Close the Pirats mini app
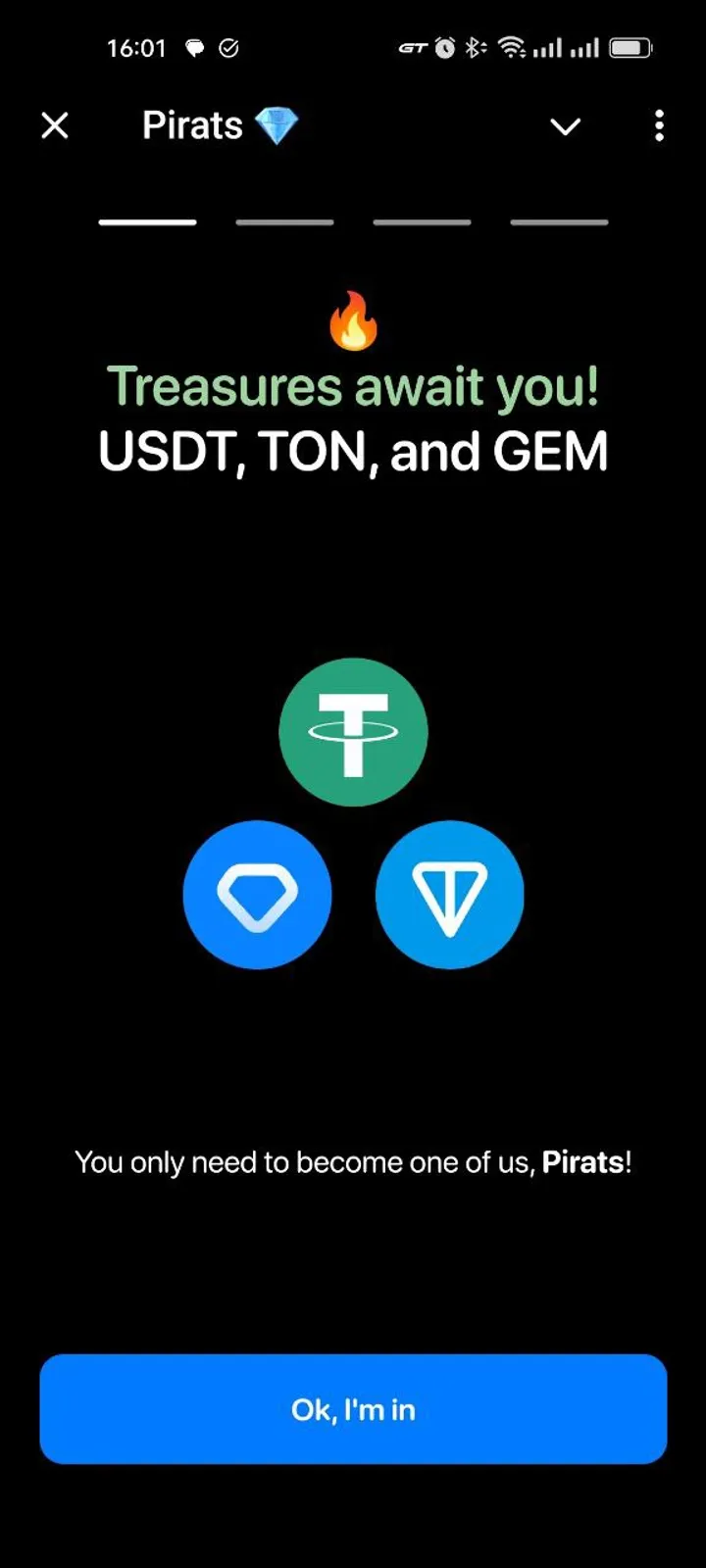 55,125
